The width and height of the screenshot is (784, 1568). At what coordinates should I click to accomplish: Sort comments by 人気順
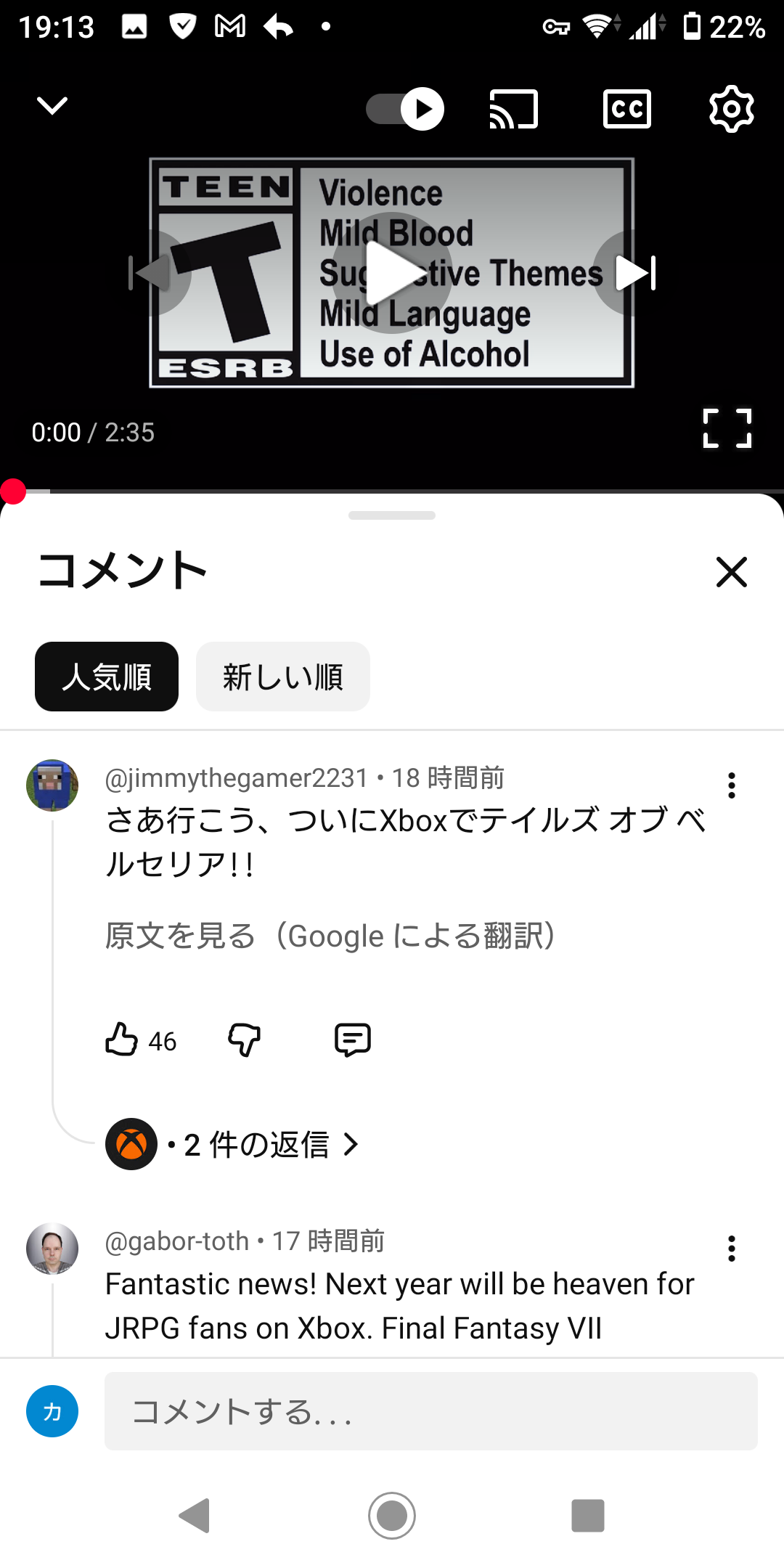[x=107, y=677]
